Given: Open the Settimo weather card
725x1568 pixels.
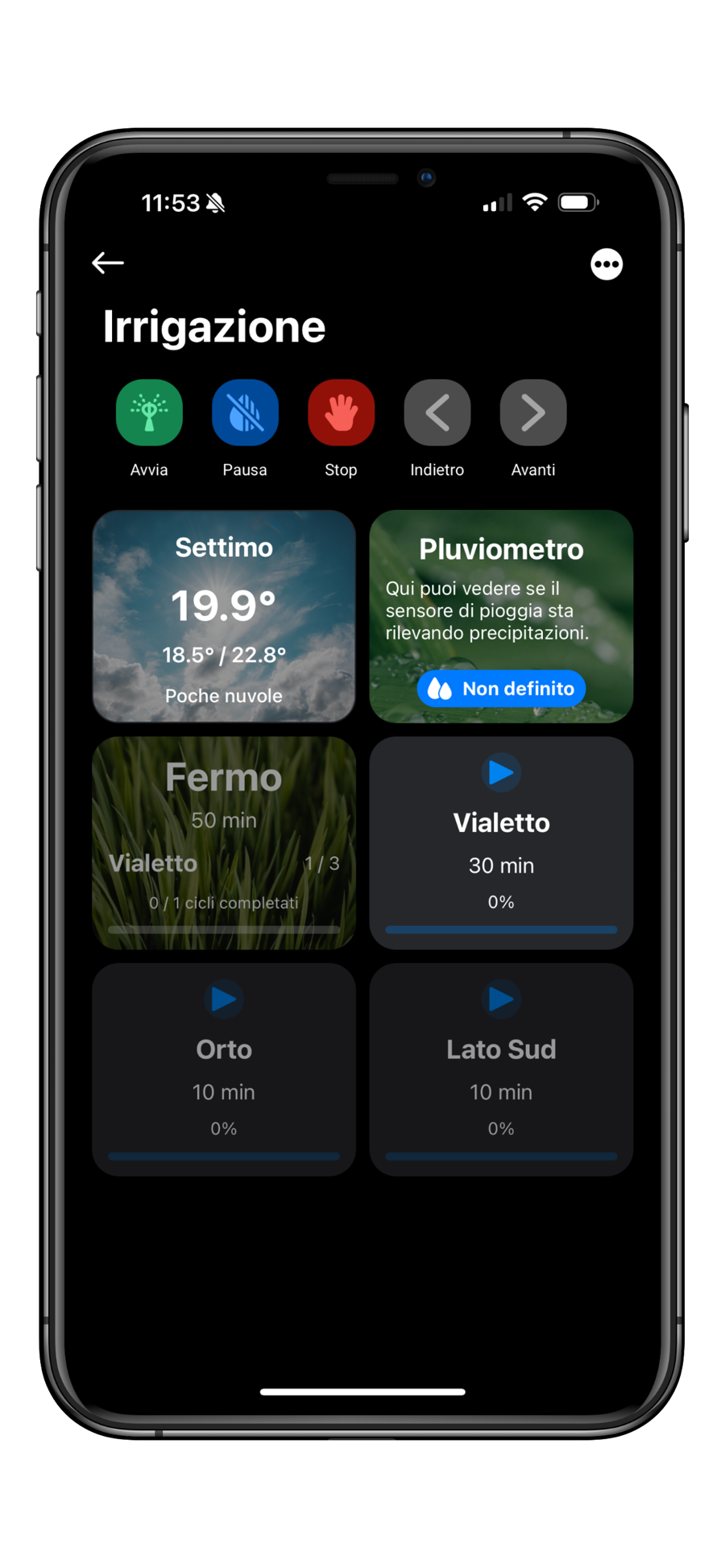Looking at the screenshot, I should [224, 616].
